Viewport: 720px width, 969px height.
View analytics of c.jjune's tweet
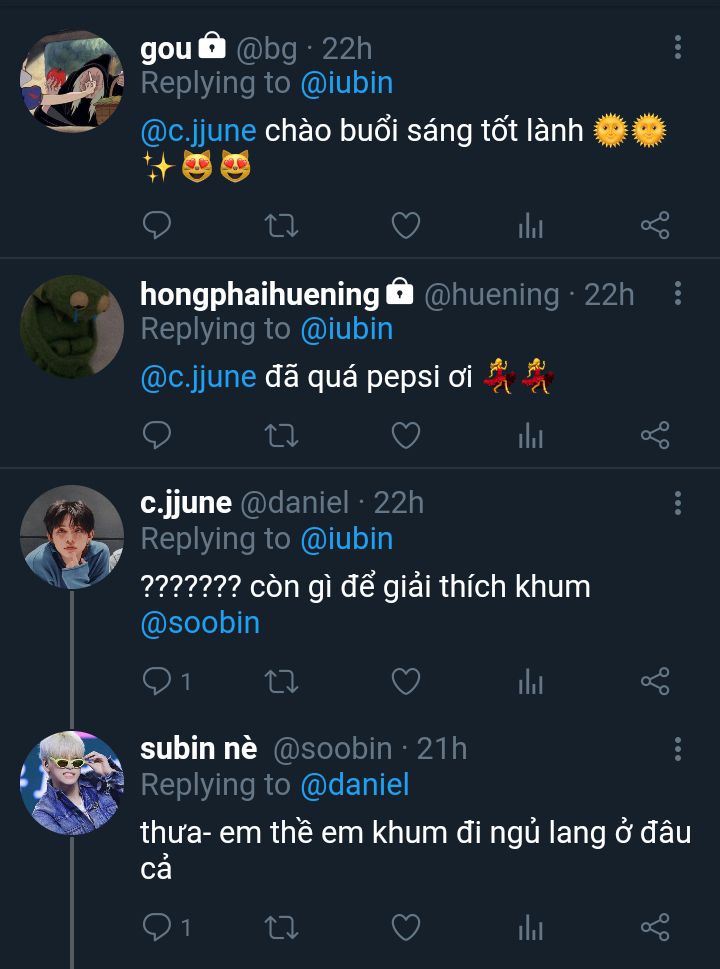pyautogui.click(x=530, y=681)
